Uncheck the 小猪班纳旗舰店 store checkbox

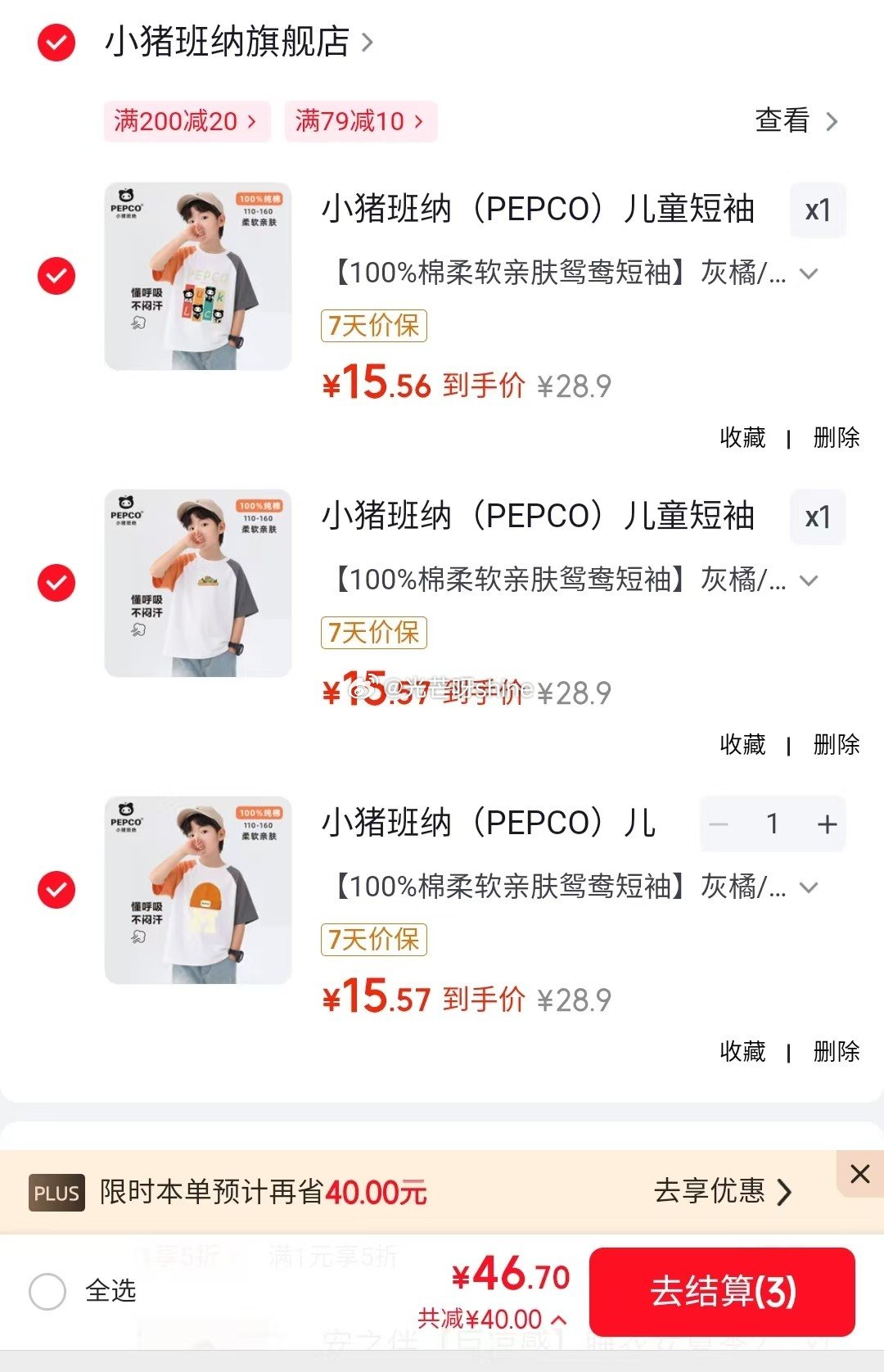(56, 43)
